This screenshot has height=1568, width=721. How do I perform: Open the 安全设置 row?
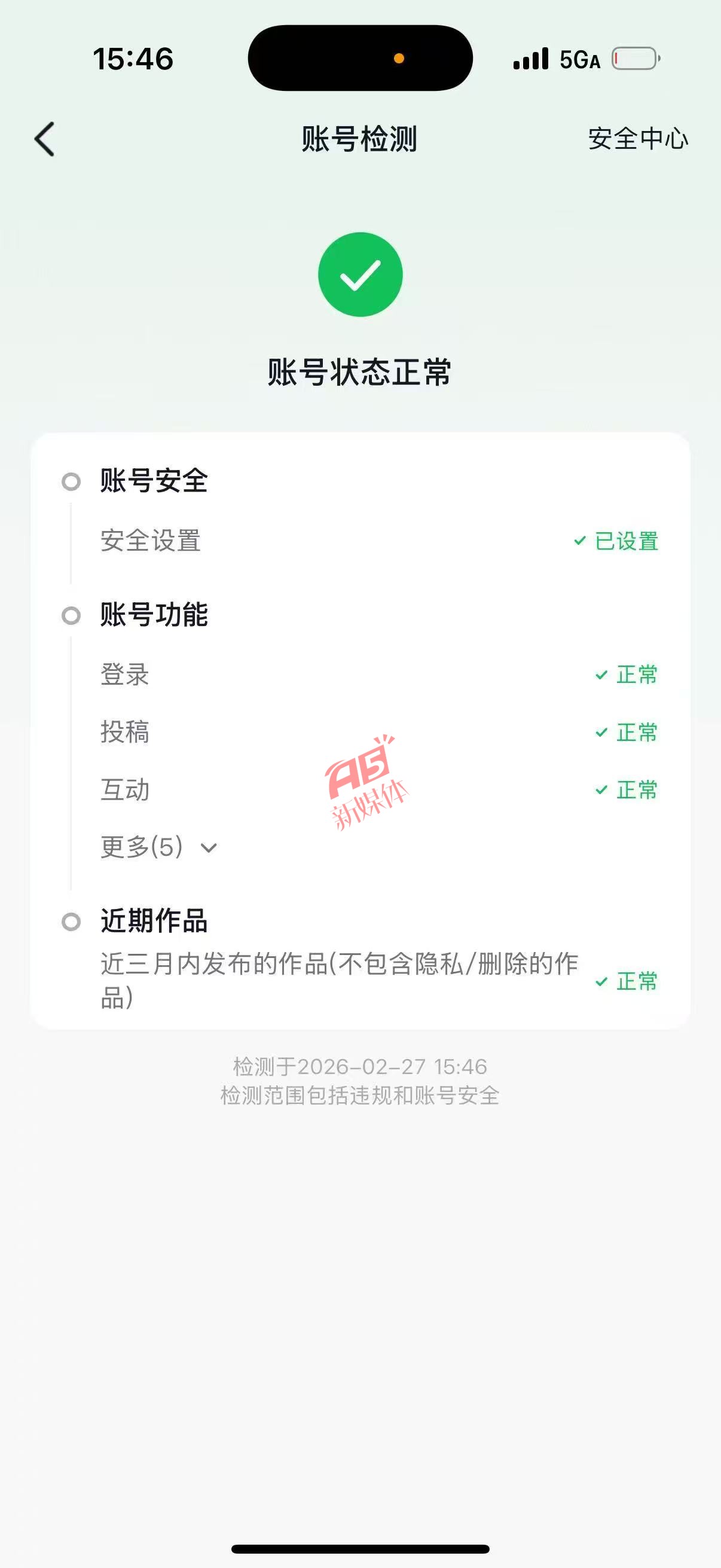[x=378, y=541]
